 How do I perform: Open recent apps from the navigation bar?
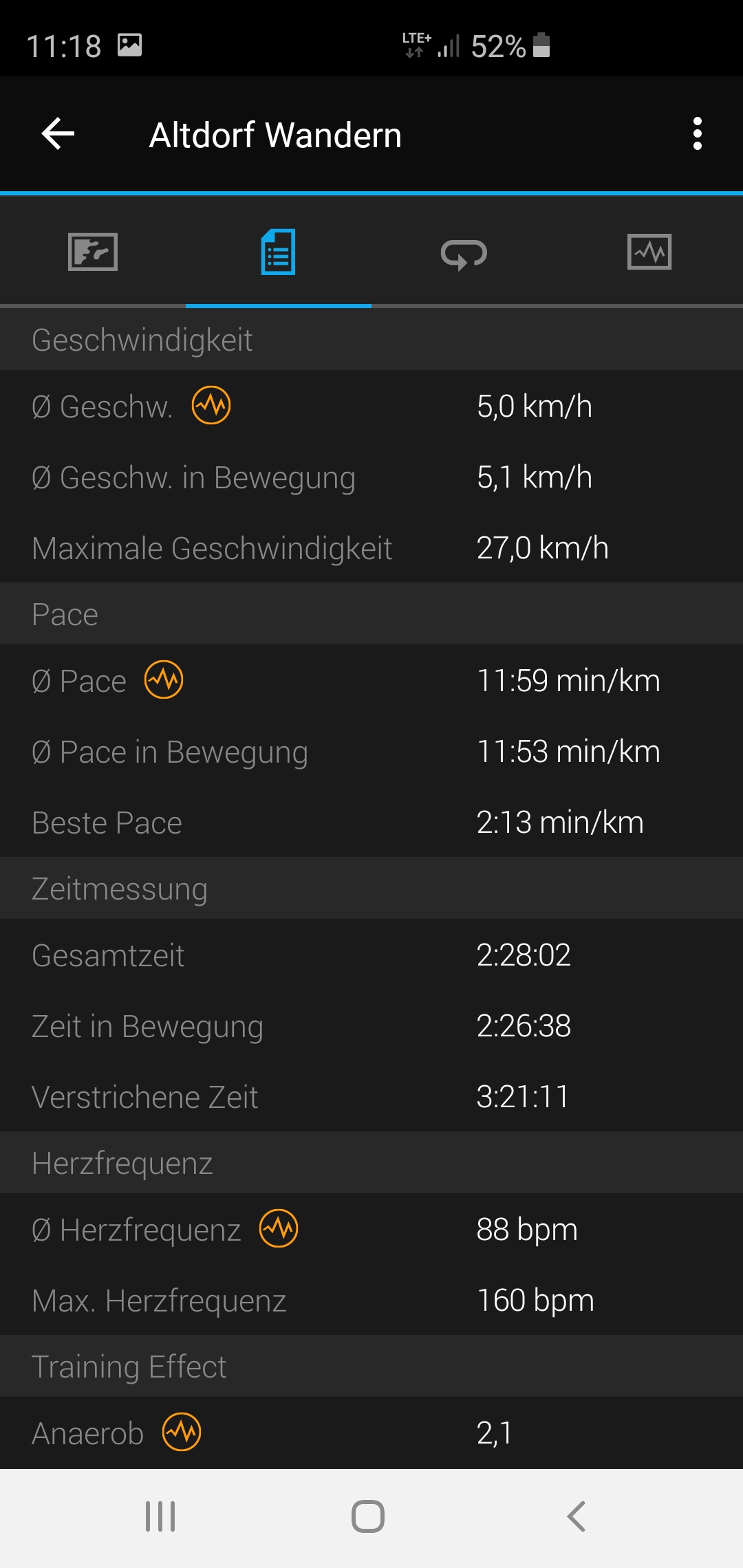click(x=160, y=1516)
